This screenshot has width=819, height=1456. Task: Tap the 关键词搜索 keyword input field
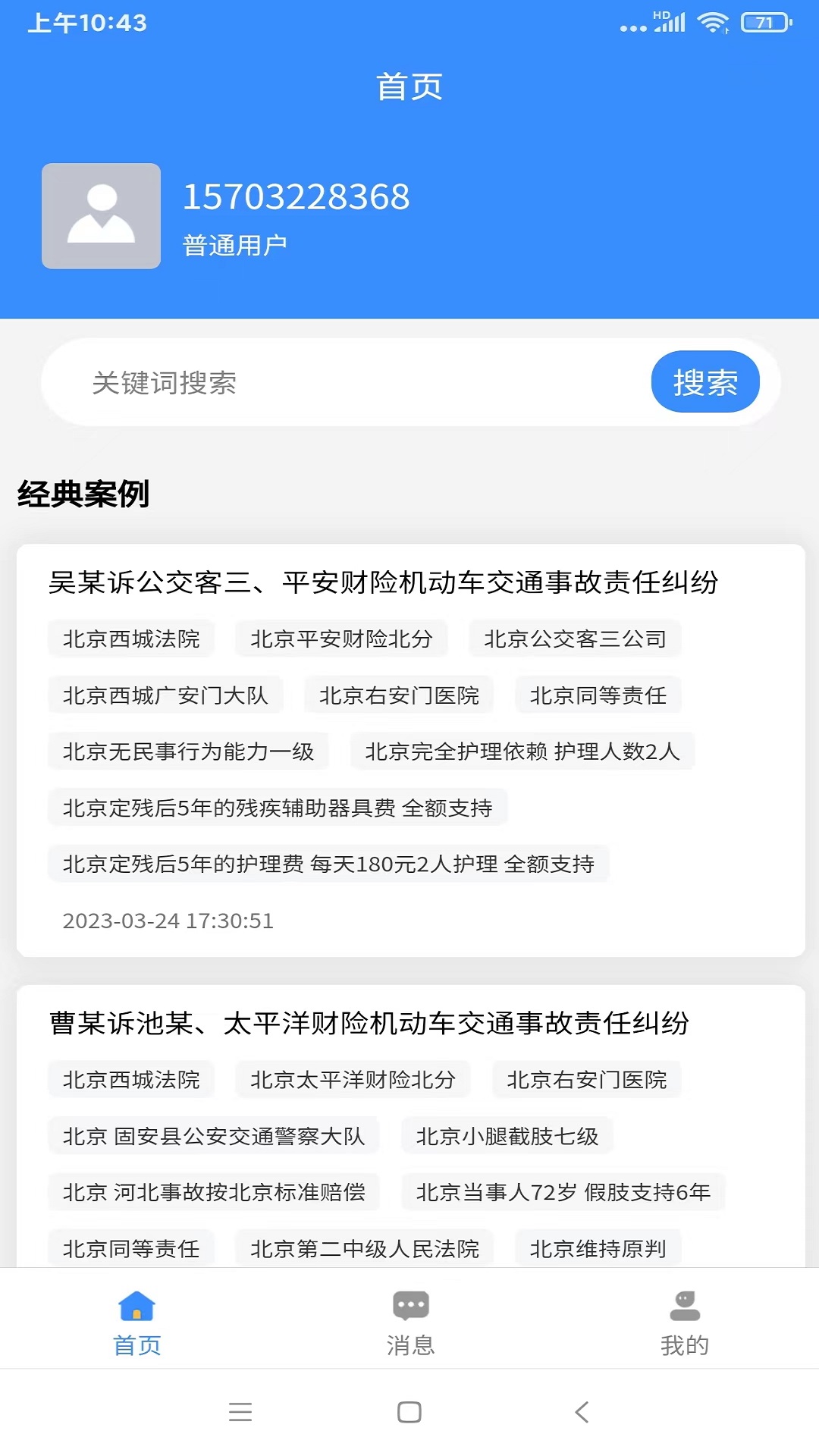click(303, 382)
